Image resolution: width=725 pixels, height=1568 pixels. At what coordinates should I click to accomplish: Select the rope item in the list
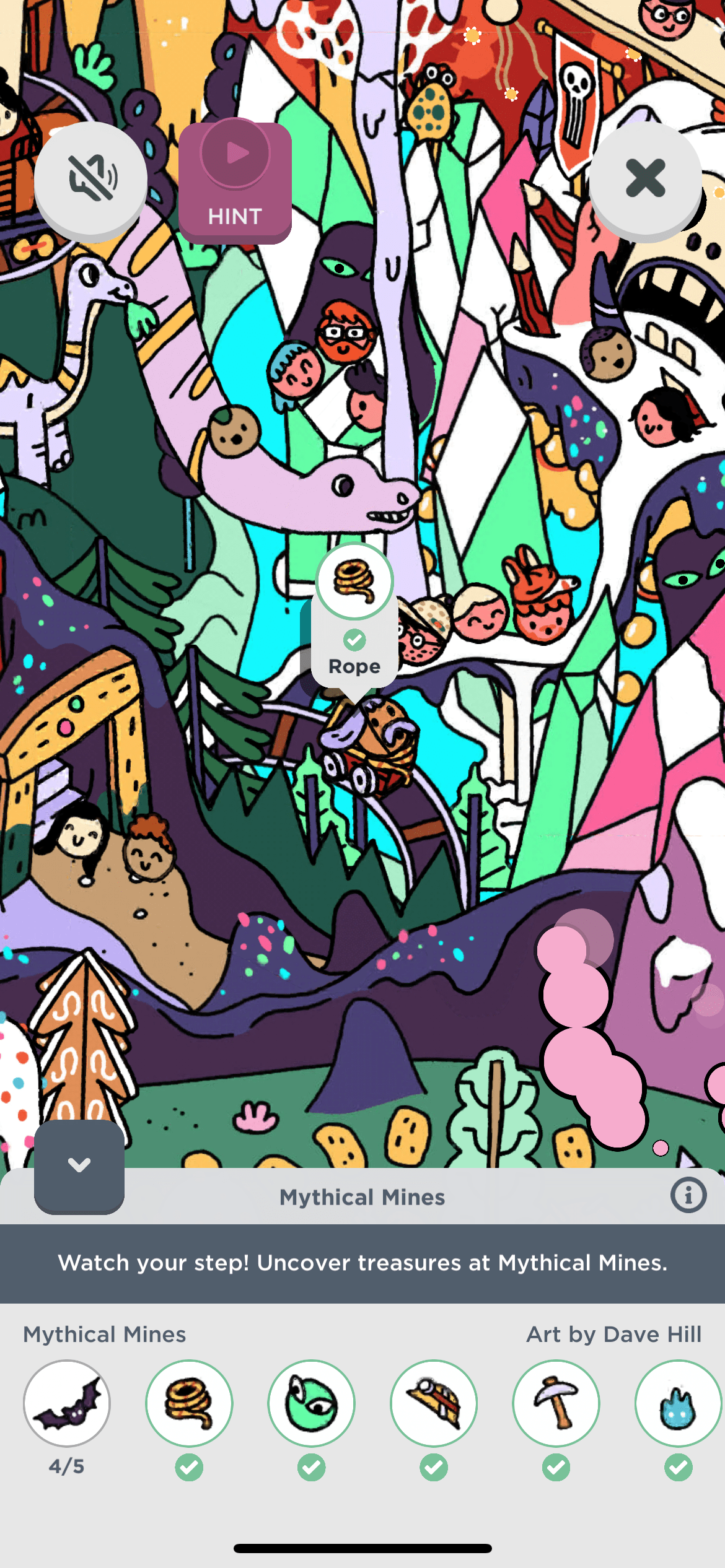pyautogui.click(x=189, y=1403)
